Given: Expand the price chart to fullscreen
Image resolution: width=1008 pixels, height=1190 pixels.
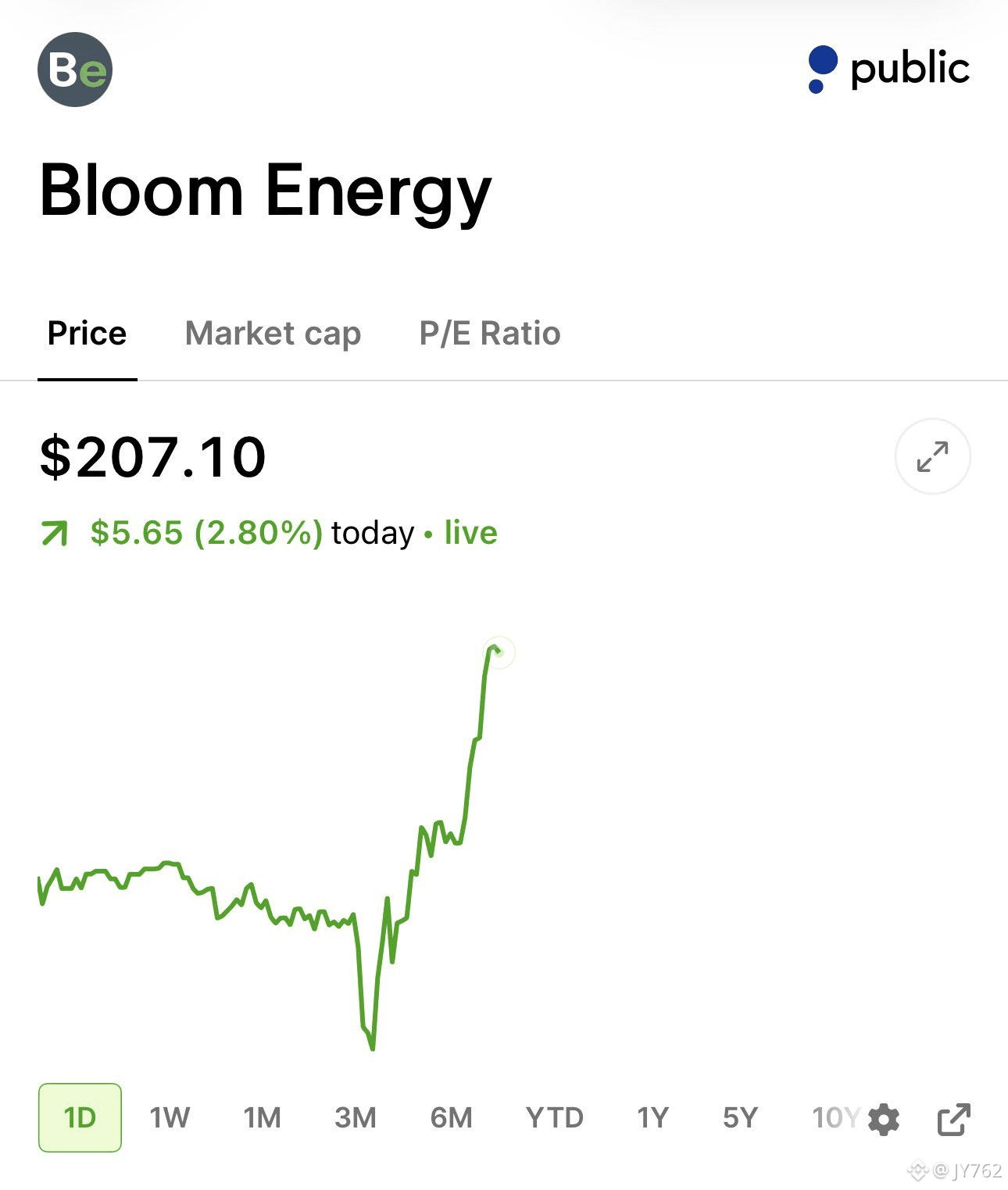Looking at the screenshot, I should 932,456.
